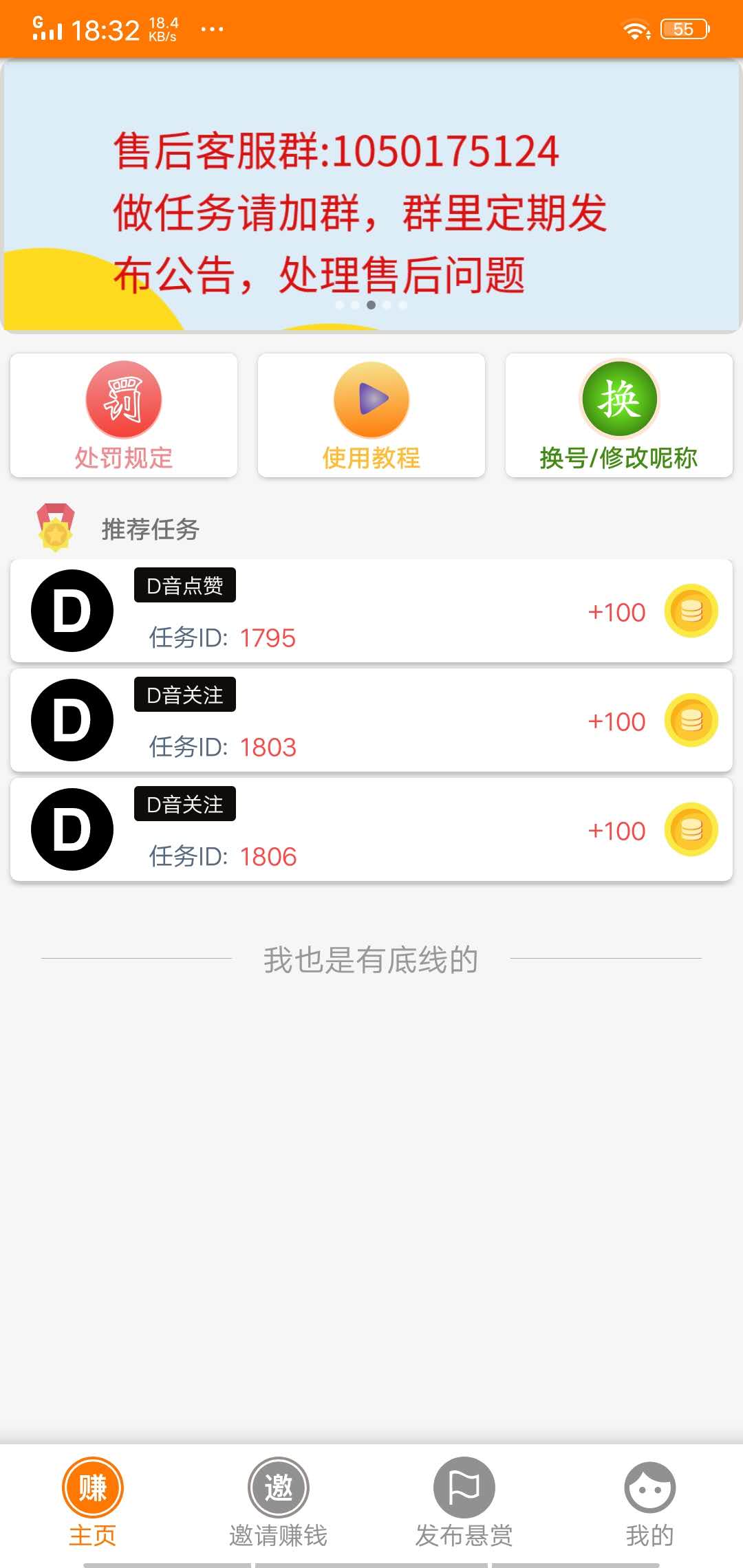Screen dimensions: 743x1568
Task: Click the coin icon on task 1806
Action: (690, 830)
